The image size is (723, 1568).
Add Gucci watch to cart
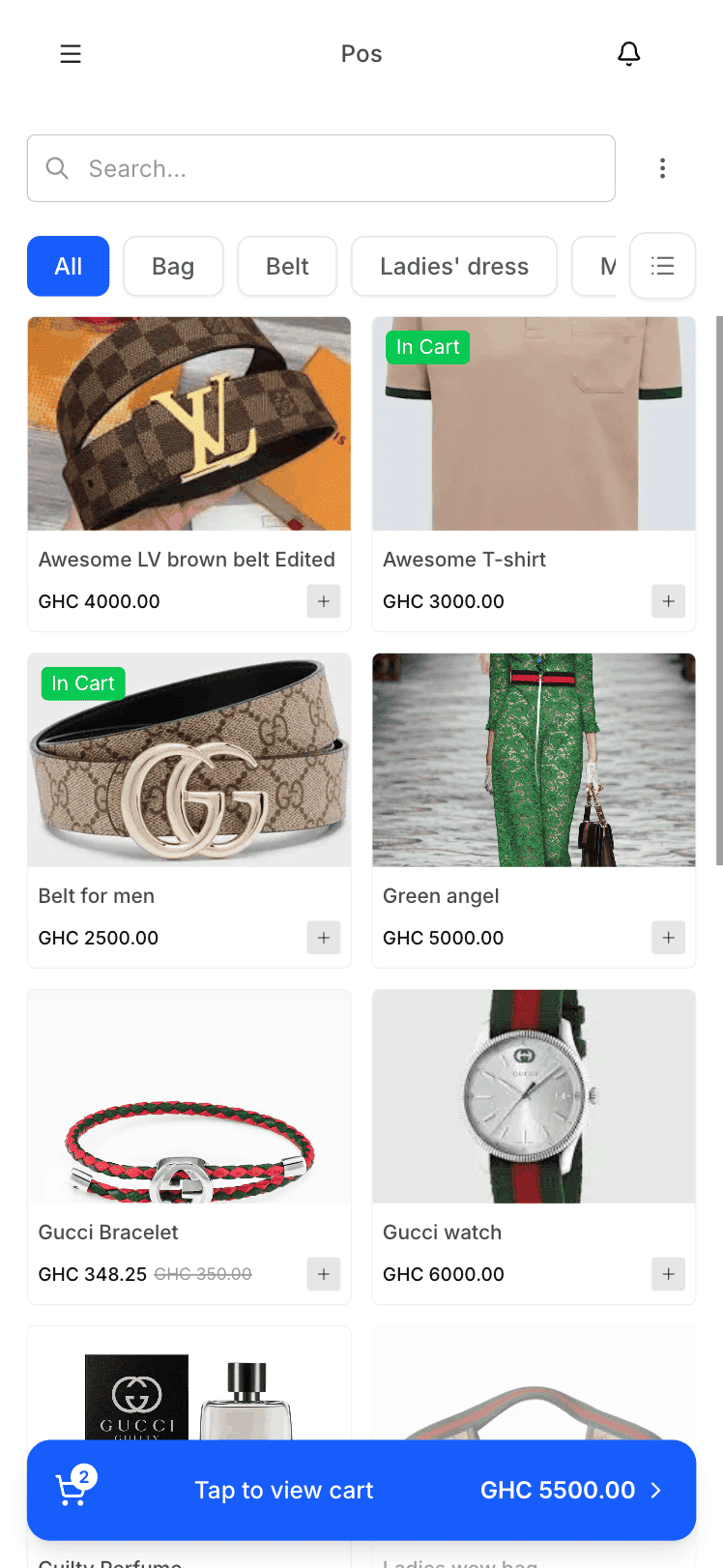tap(668, 1274)
